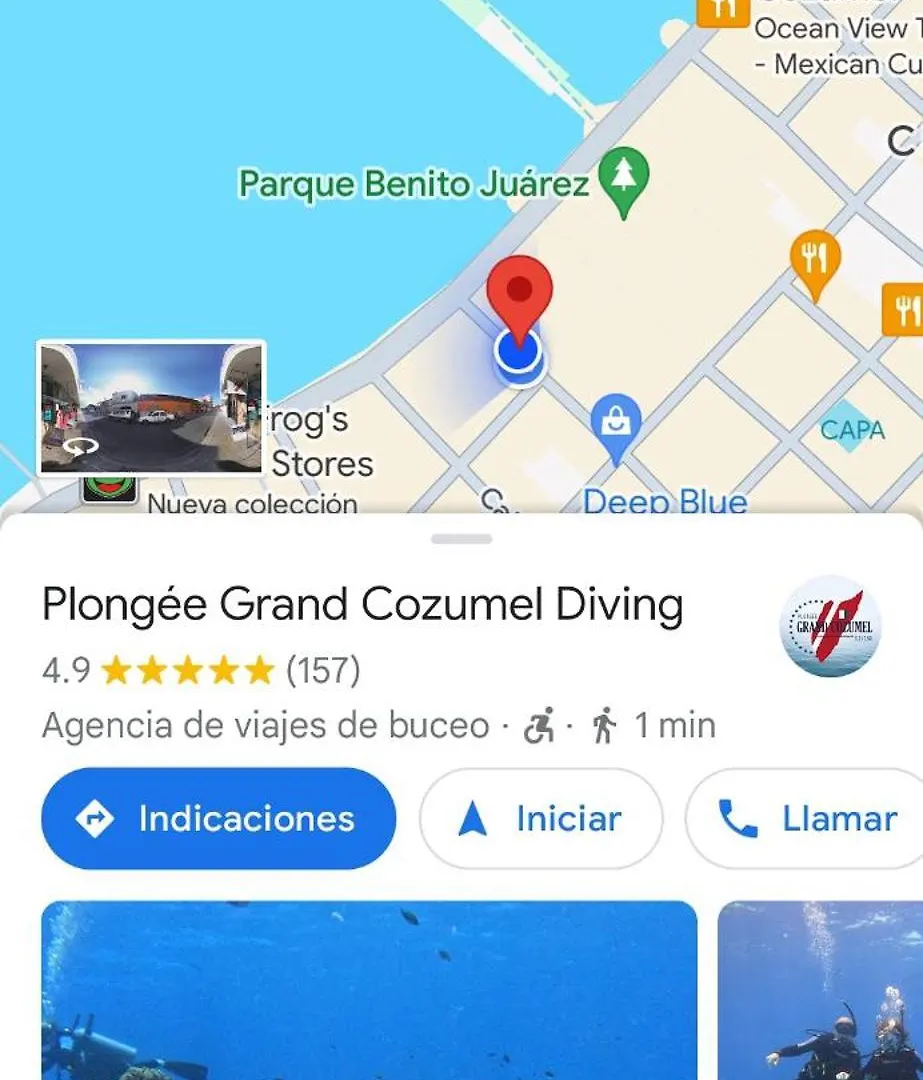
Task: Select Parque Benito Juárez map marker
Action: coord(624,180)
